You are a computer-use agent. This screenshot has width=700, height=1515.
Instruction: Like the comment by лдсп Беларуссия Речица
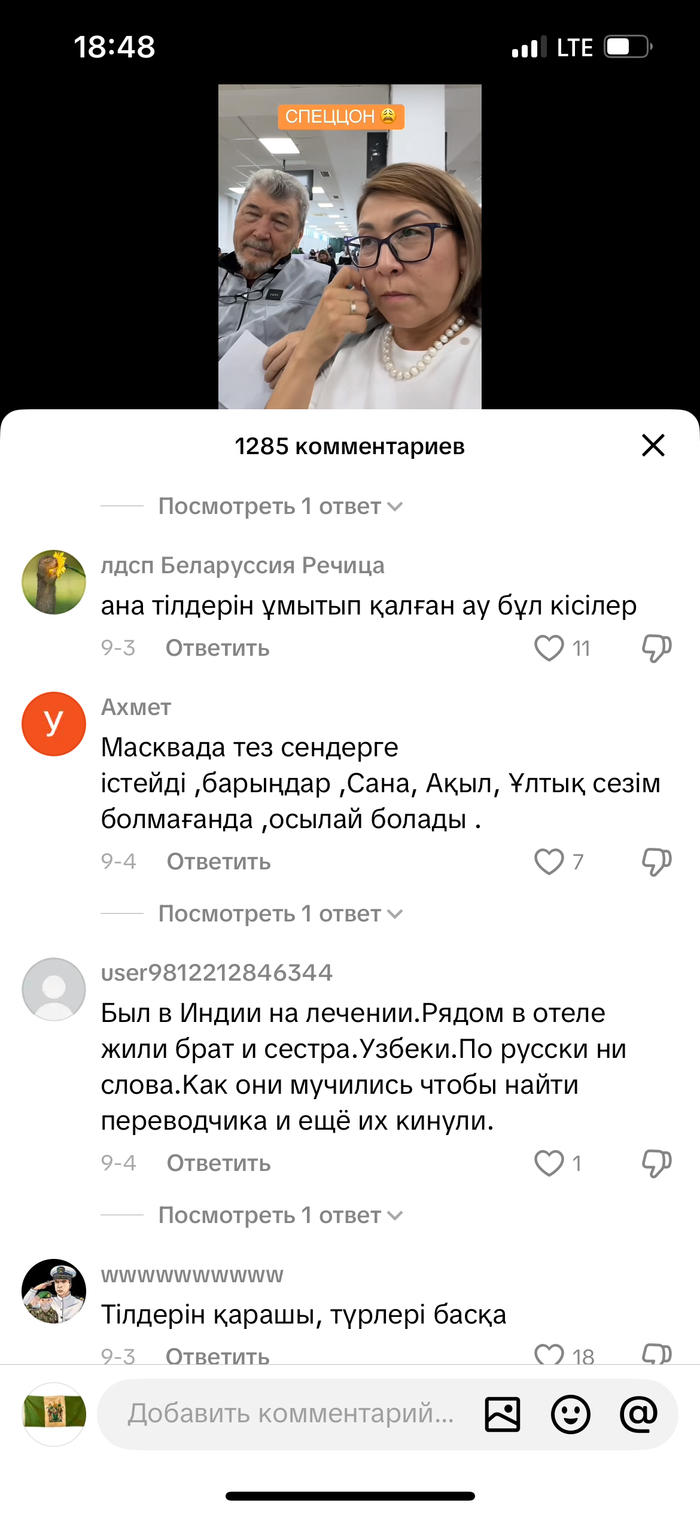click(x=549, y=649)
